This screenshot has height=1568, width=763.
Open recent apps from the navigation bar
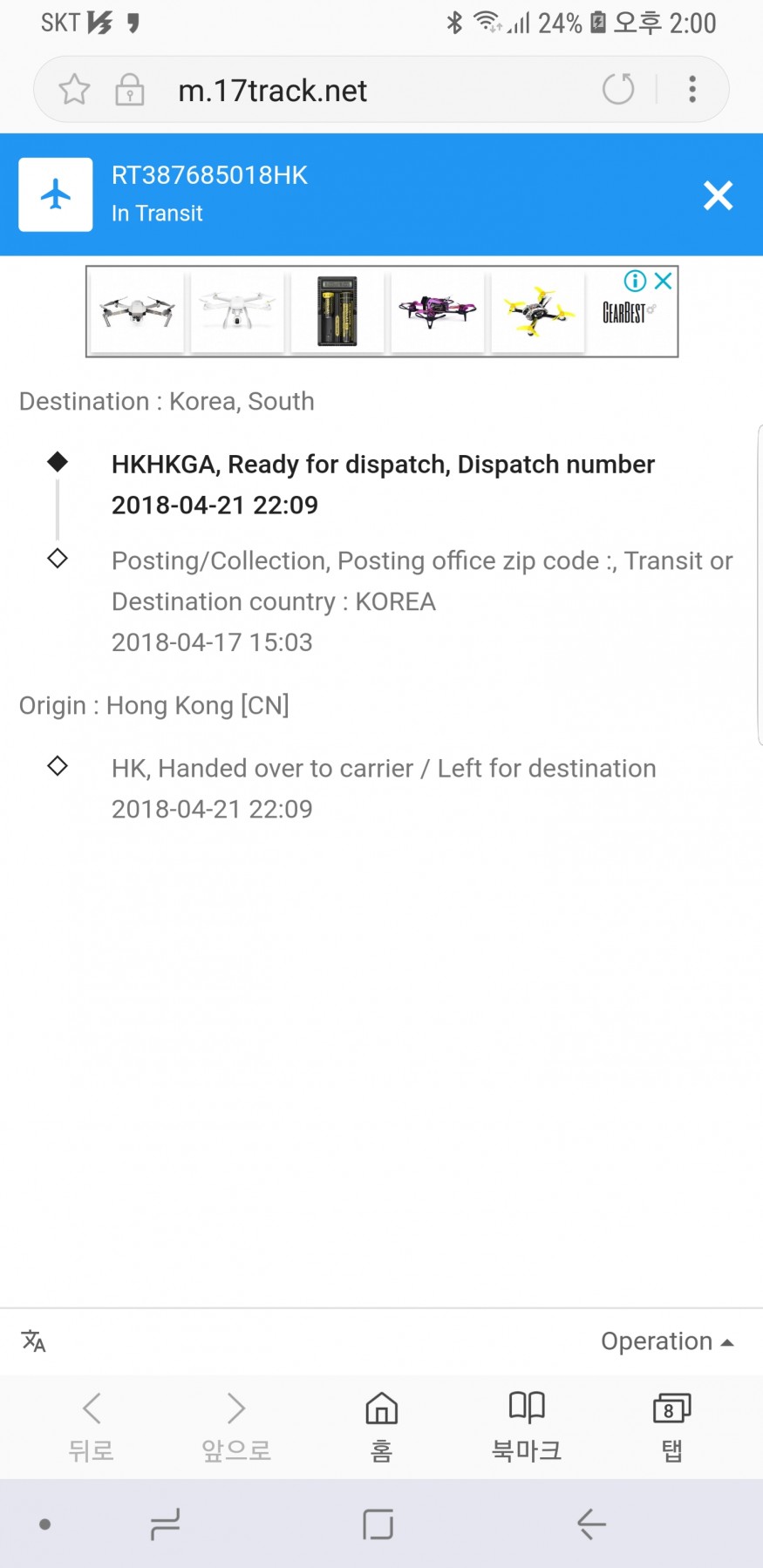(165, 1524)
